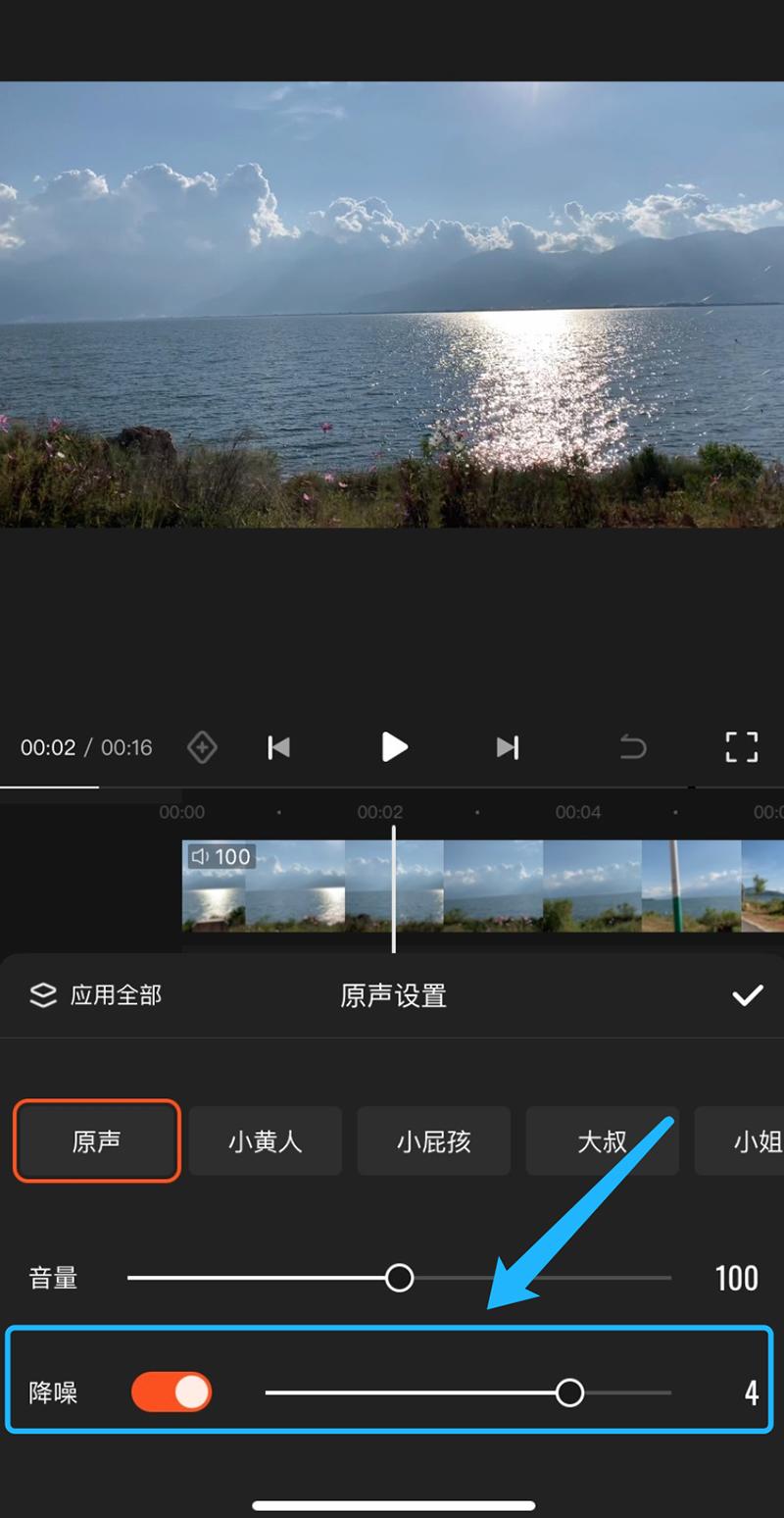Viewport: 784px width, 1518px height.
Task: Play the video preview
Action: pyautogui.click(x=394, y=747)
